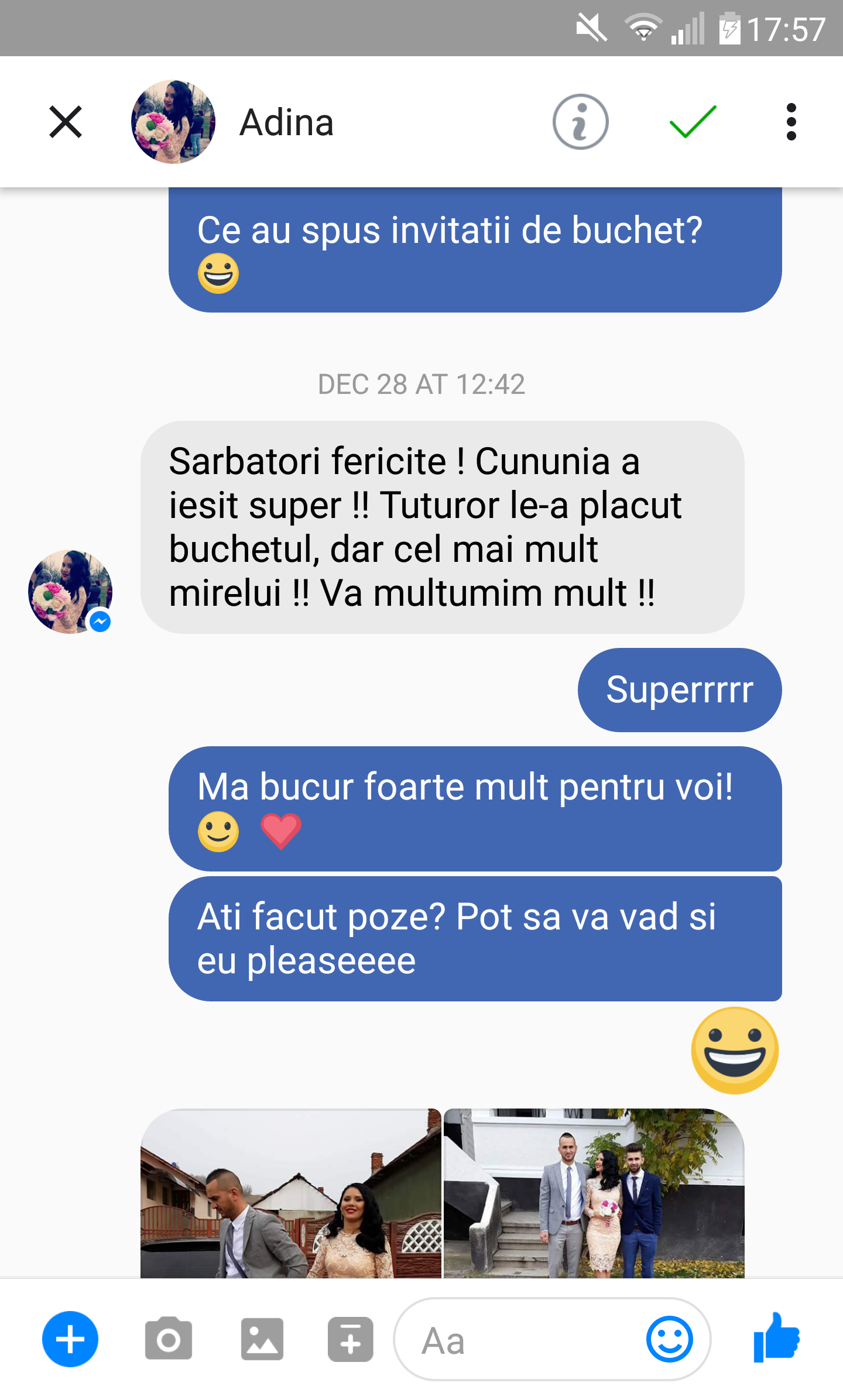Open the photo of three people by stairs

tap(594, 1193)
